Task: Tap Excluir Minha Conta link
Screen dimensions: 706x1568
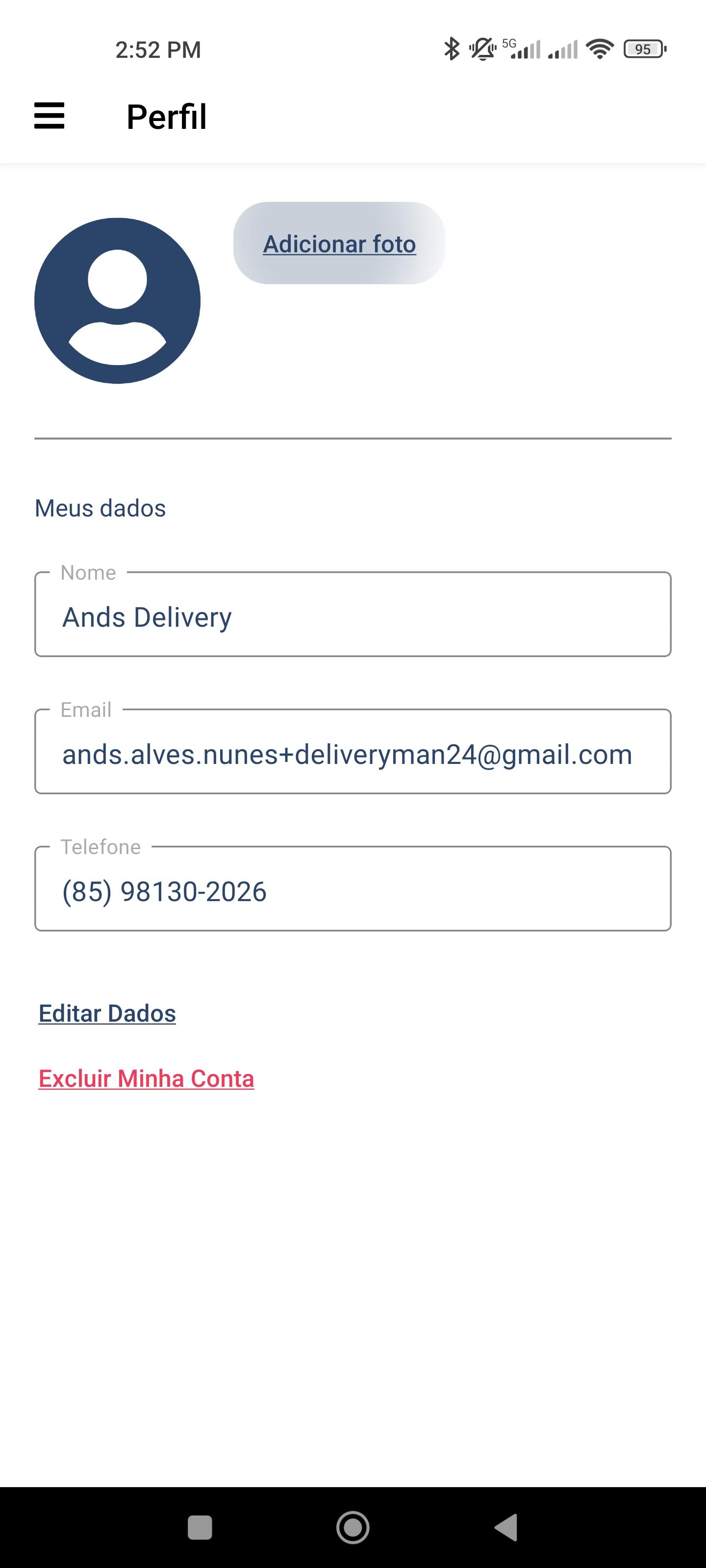Action: (146, 1078)
